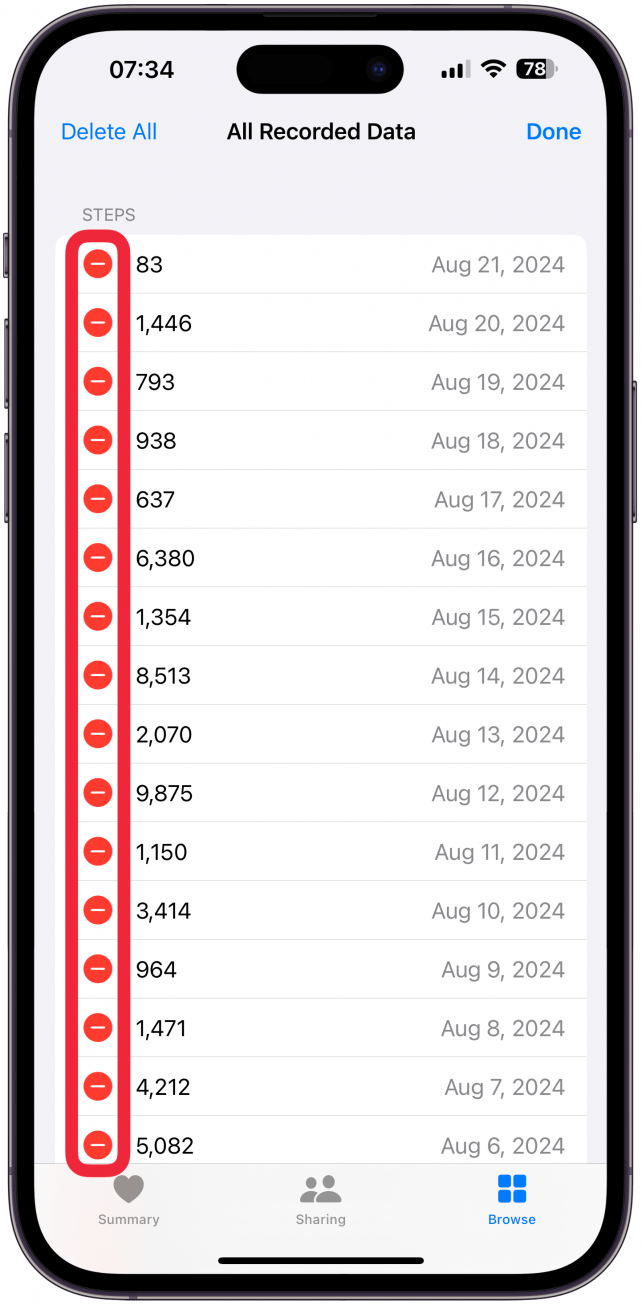Image resolution: width=642 pixels, height=1305 pixels.
Task: Delete the 1,471 steps entry
Action: point(98,1028)
